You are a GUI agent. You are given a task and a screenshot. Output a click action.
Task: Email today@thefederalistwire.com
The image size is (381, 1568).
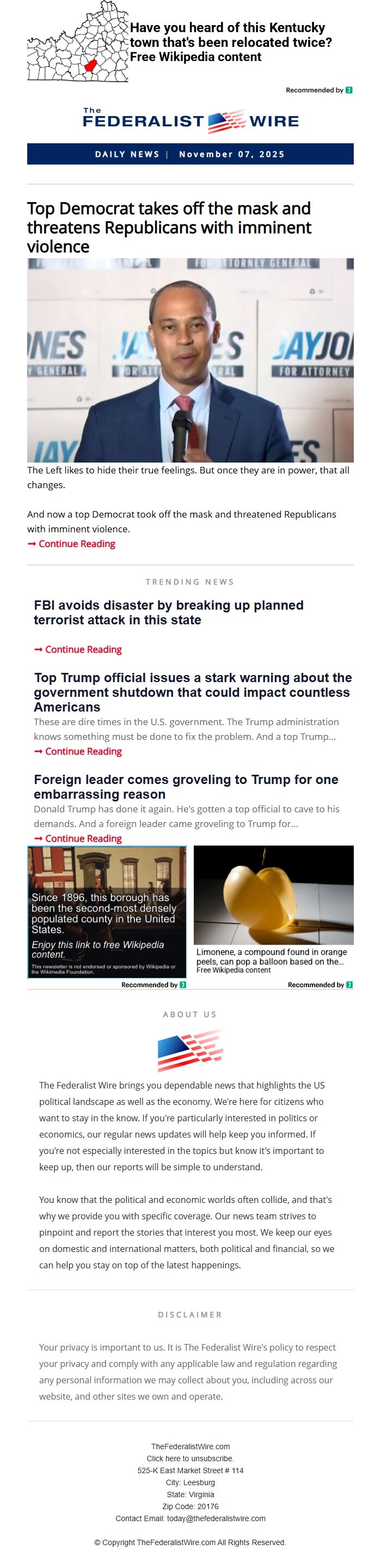coord(216,1518)
